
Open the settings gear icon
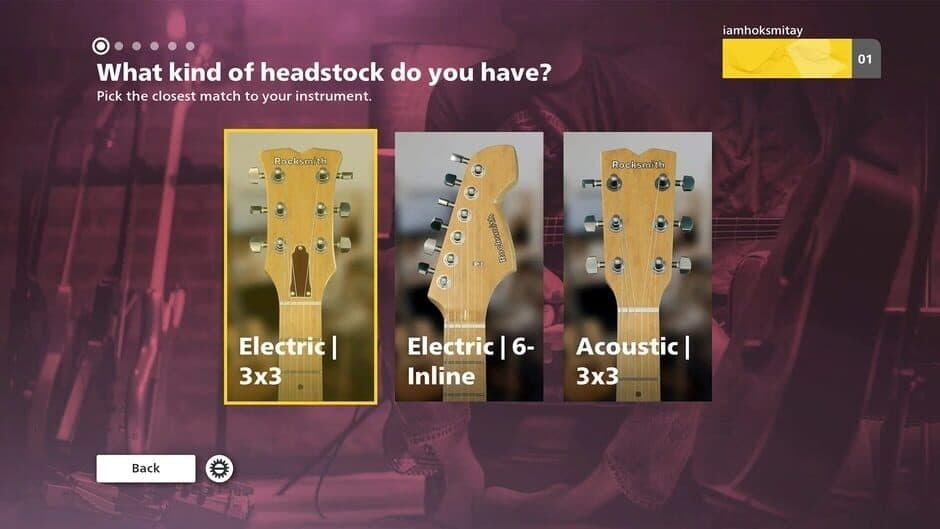click(219, 468)
